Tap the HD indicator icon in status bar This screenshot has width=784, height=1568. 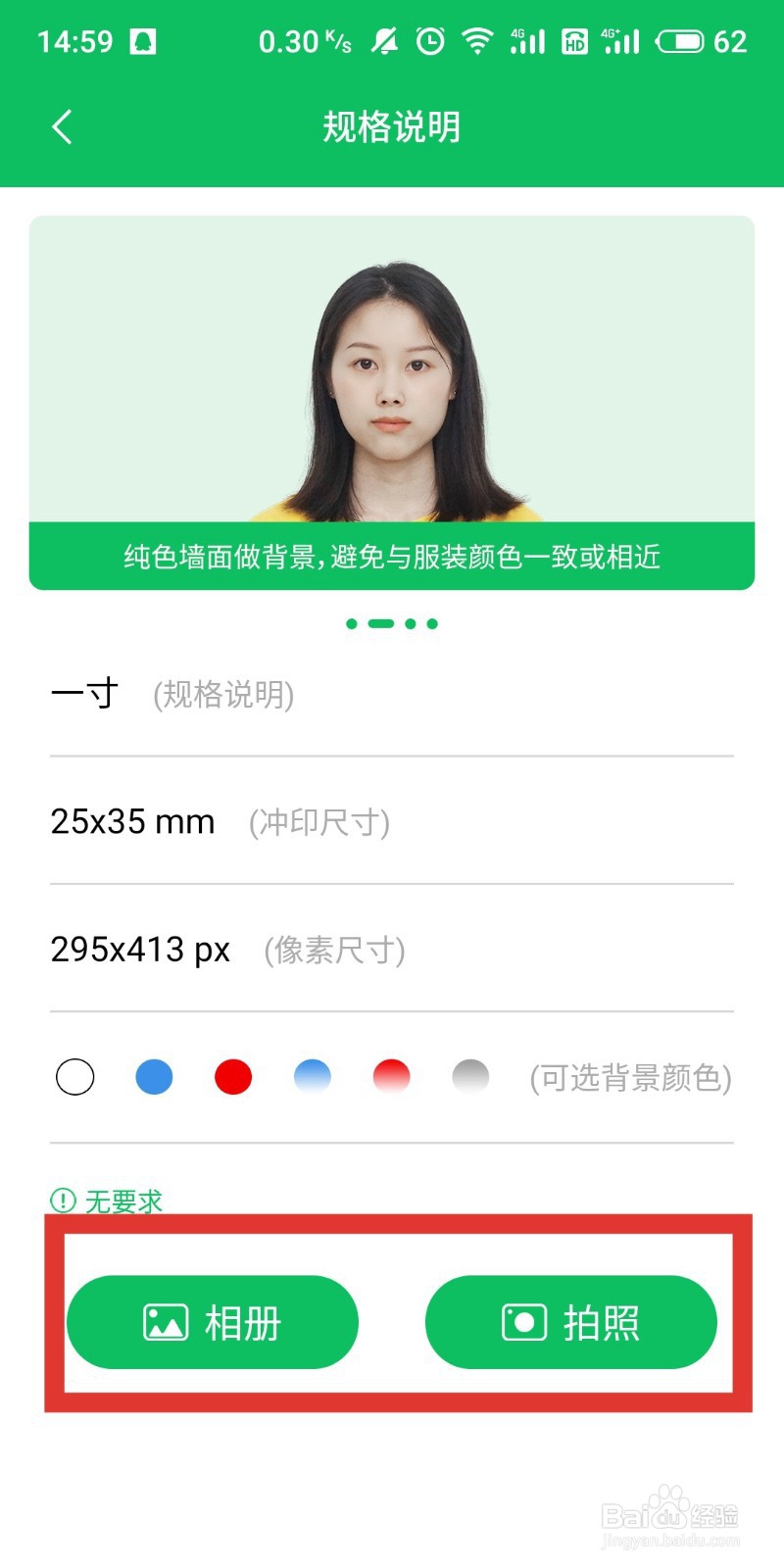(x=575, y=43)
